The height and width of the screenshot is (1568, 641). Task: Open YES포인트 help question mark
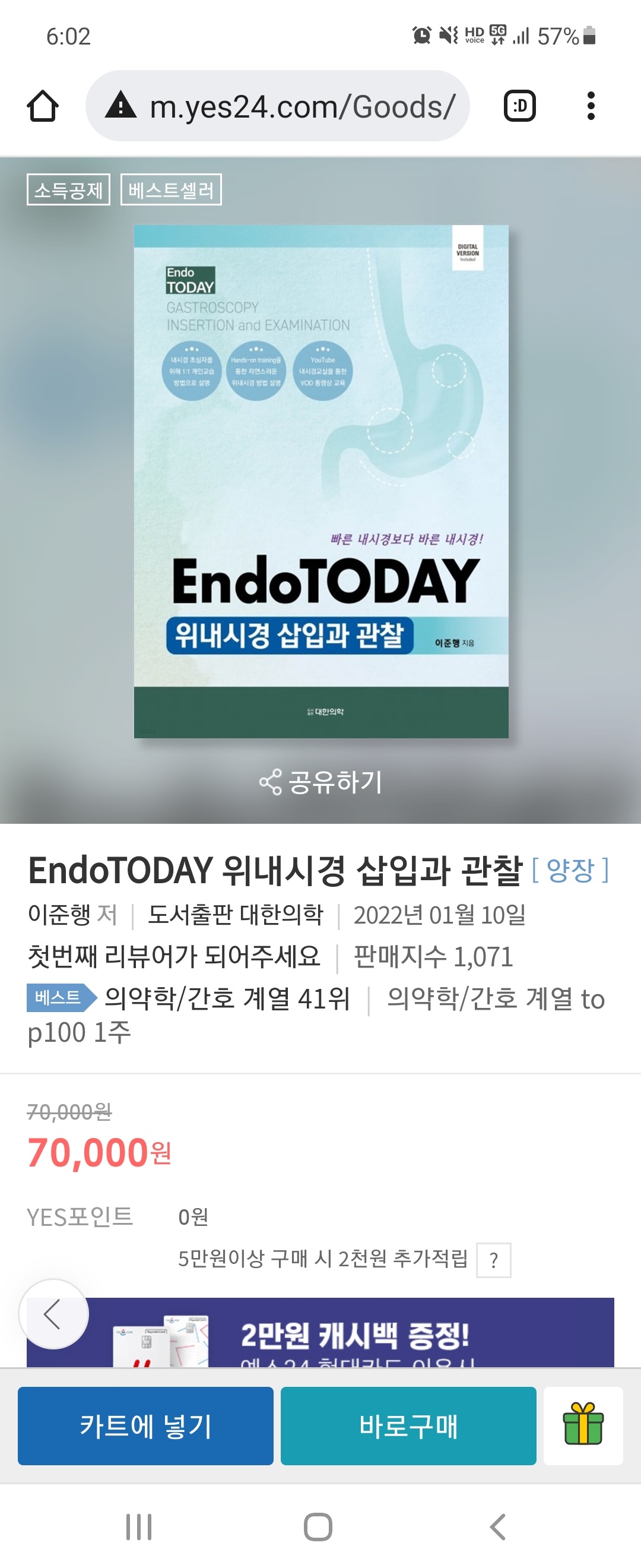(493, 1260)
